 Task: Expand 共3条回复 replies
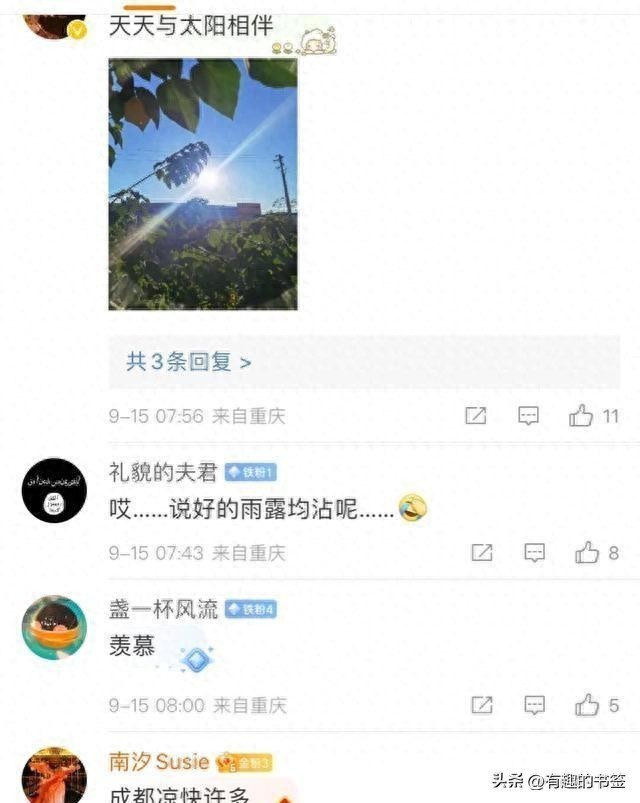(188, 362)
